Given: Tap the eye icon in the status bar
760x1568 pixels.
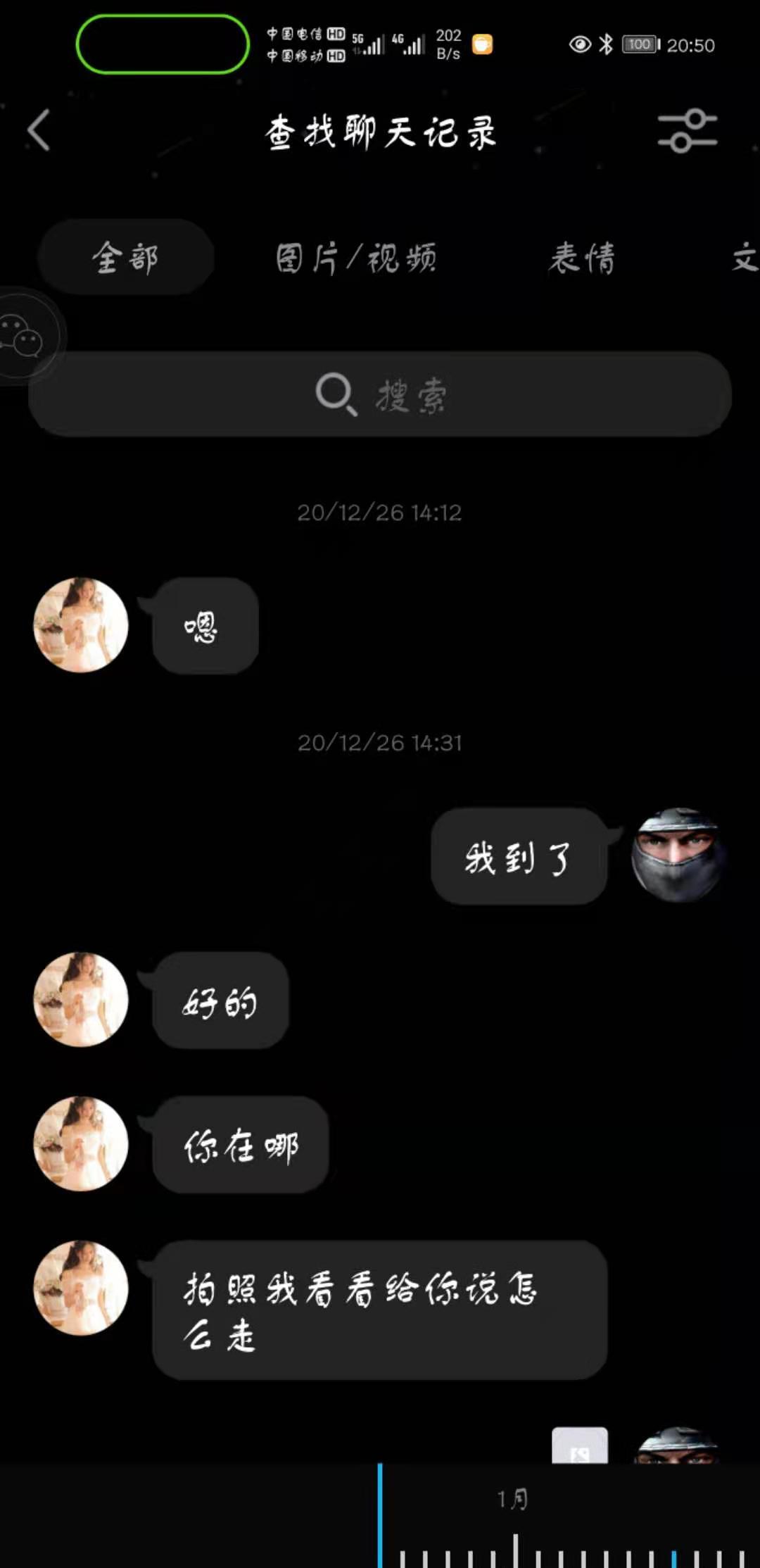Looking at the screenshot, I should coord(578,44).
